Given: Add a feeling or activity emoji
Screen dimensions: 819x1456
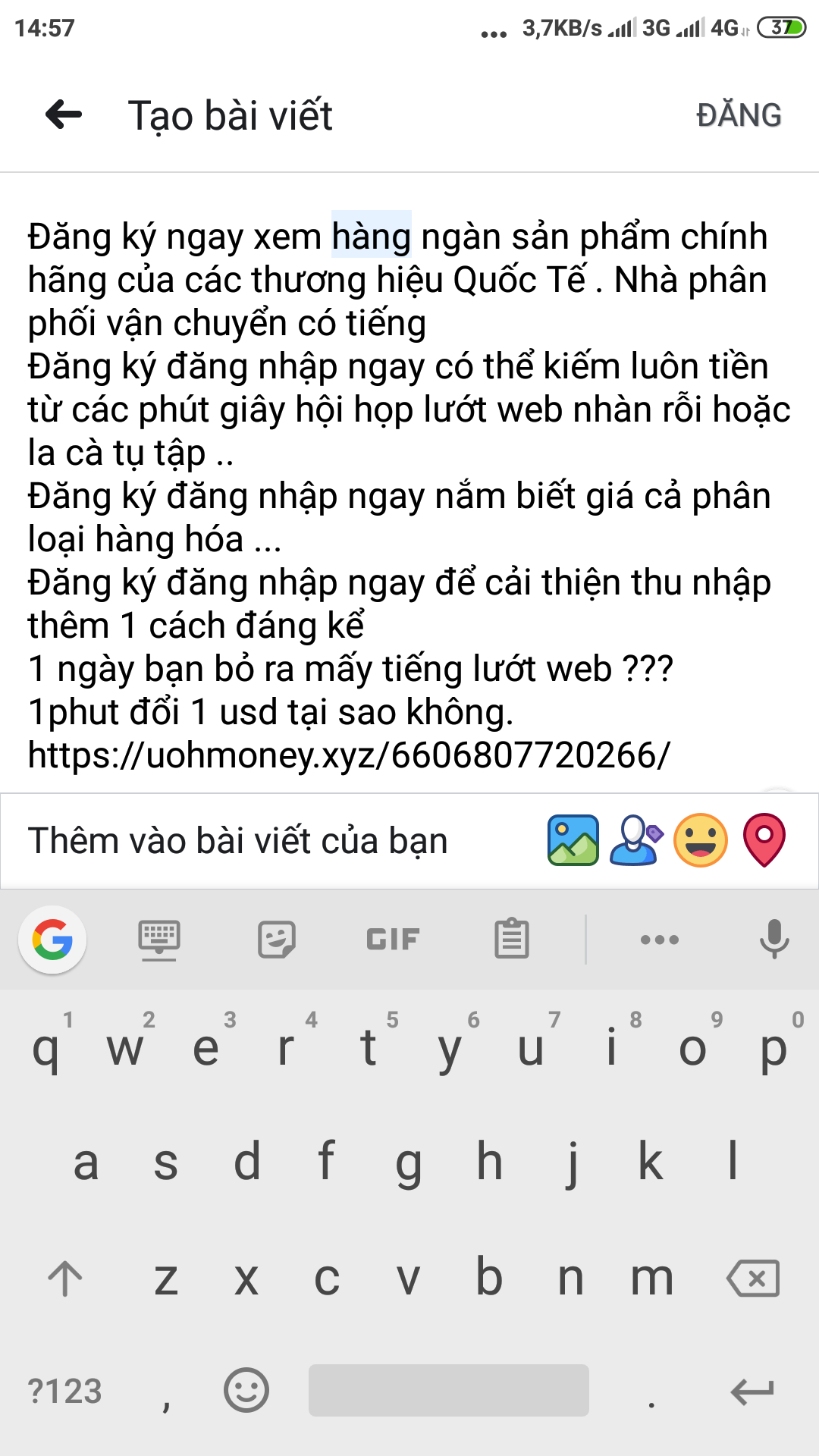Looking at the screenshot, I should click(x=701, y=840).
